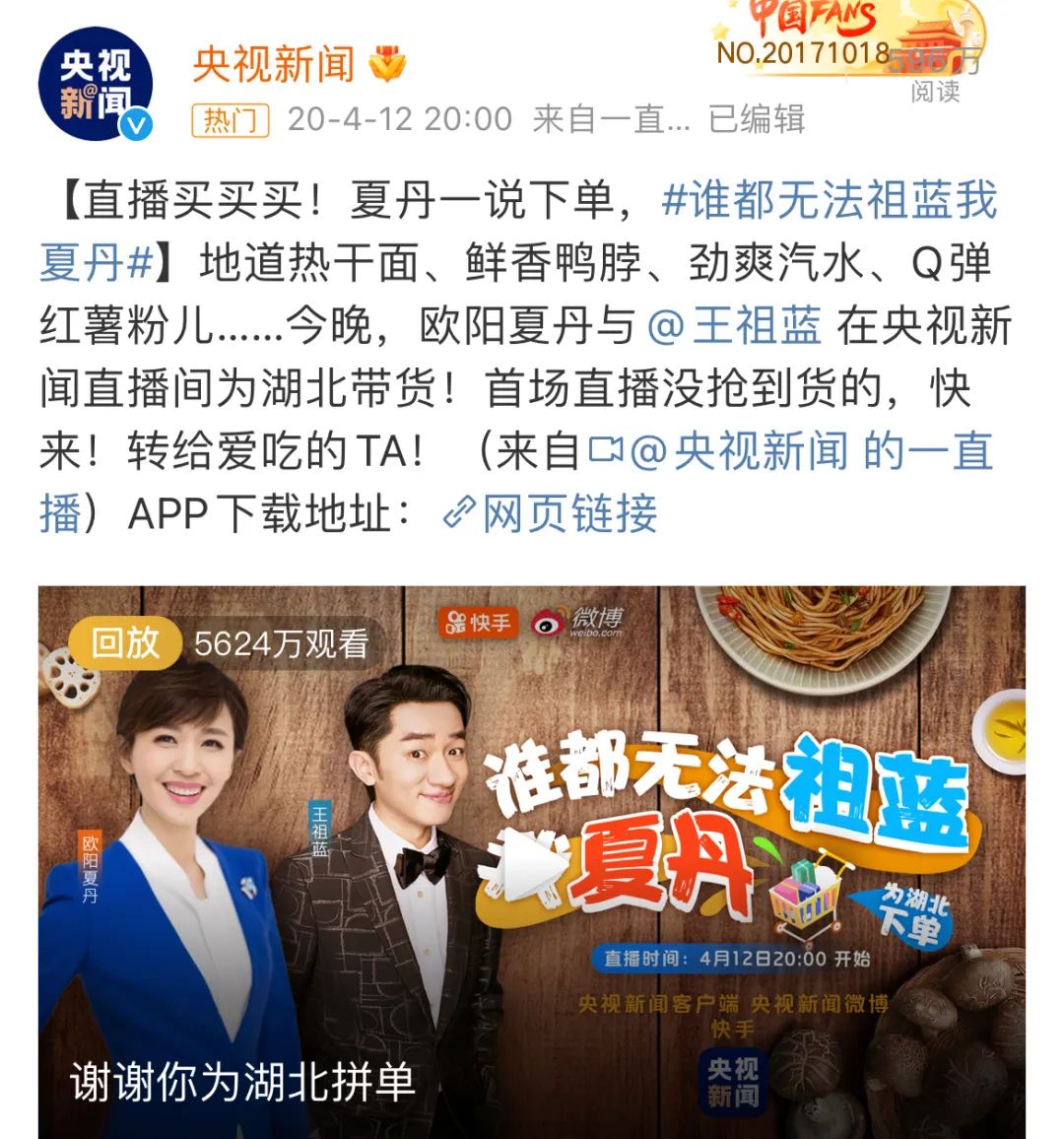
Task: Play the 回放 live replay video
Action: tap(532, 864)
